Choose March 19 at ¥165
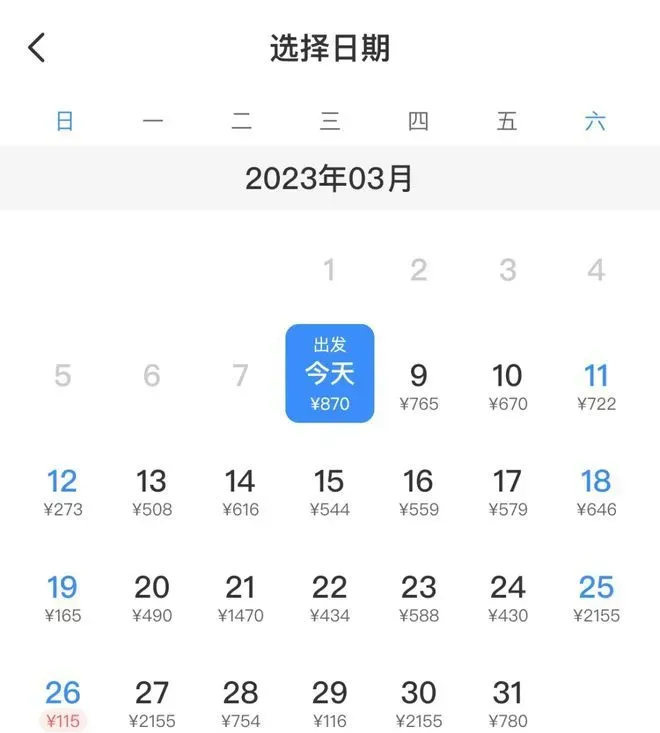 [x=62, y=597]
